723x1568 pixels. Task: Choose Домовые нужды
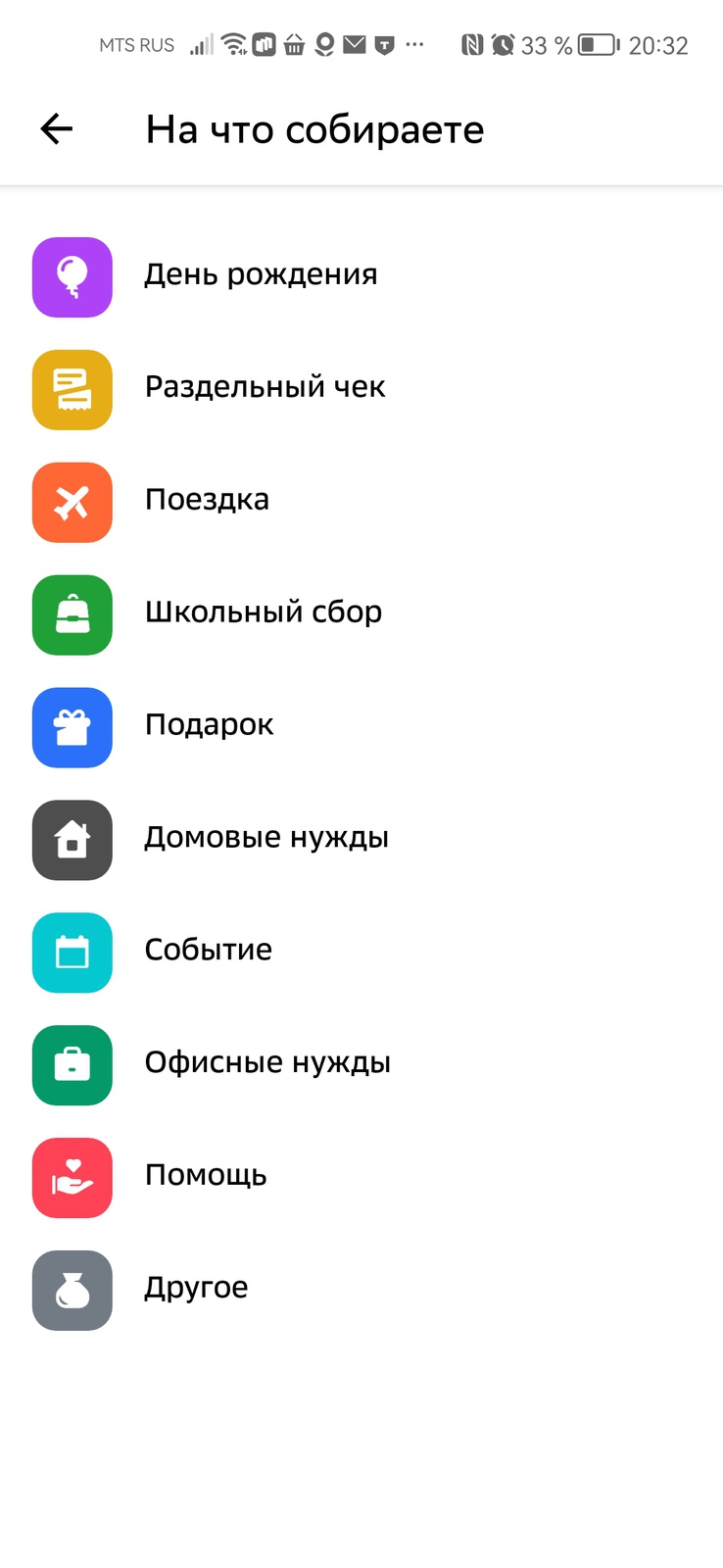pos(265,839)
